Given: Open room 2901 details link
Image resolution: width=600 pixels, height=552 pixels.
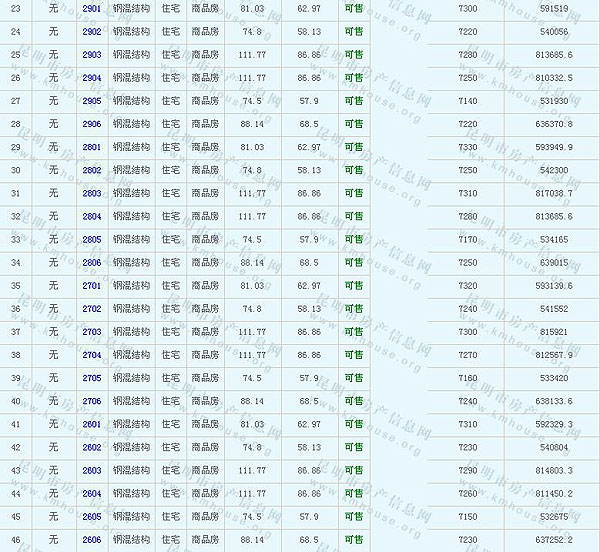Looking at the screenshot, I should click(91, 9).
